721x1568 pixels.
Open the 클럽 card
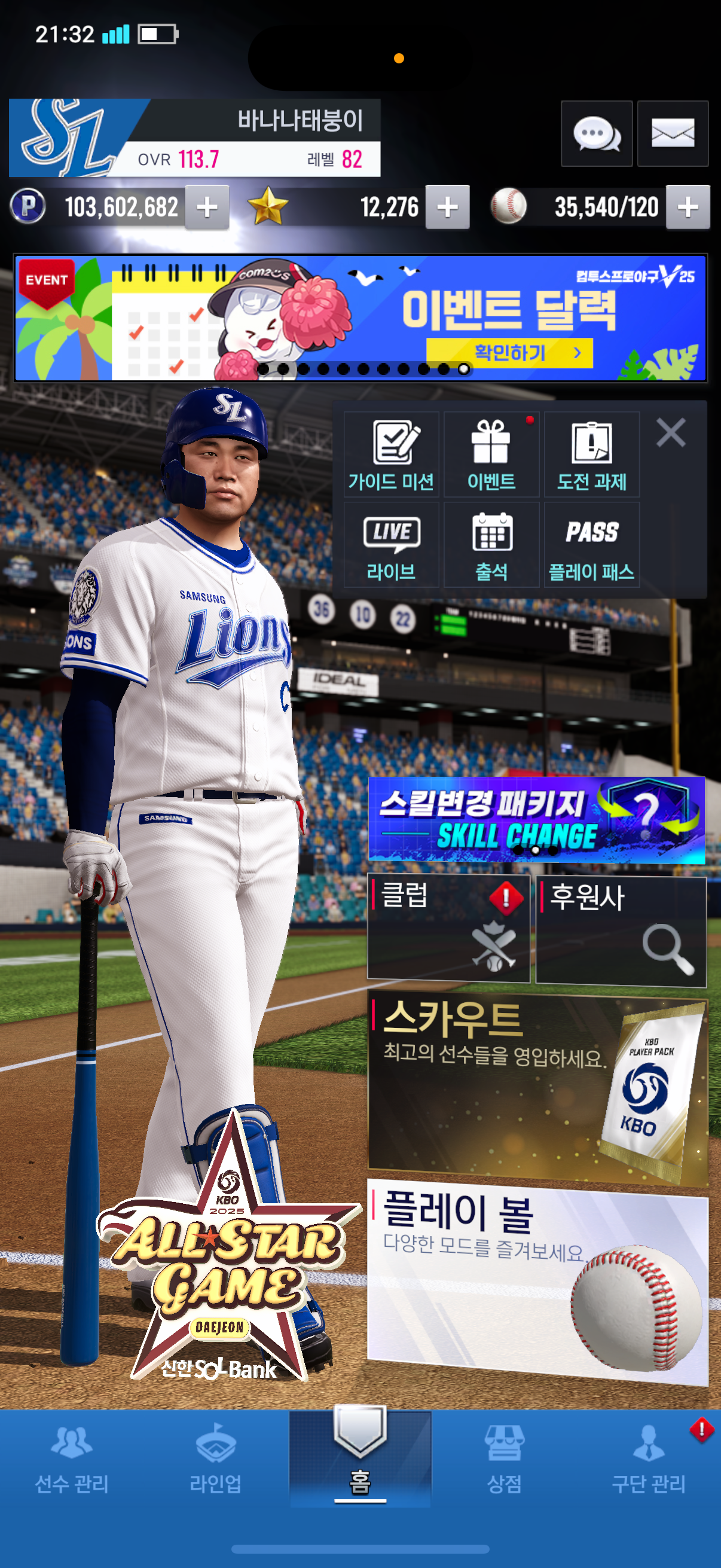pyautogui.click(x=448, y=928)
